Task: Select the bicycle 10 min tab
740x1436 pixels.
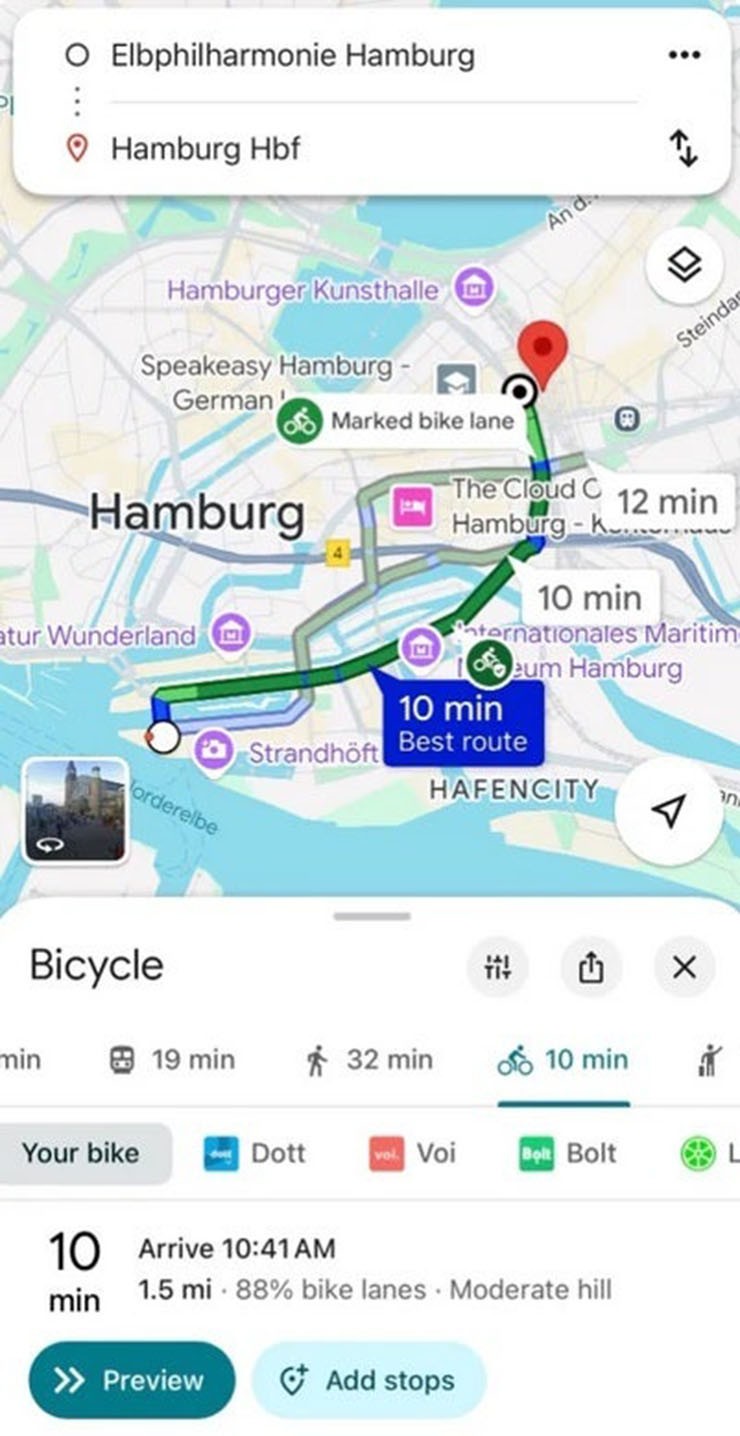Action: [563, 1060]
